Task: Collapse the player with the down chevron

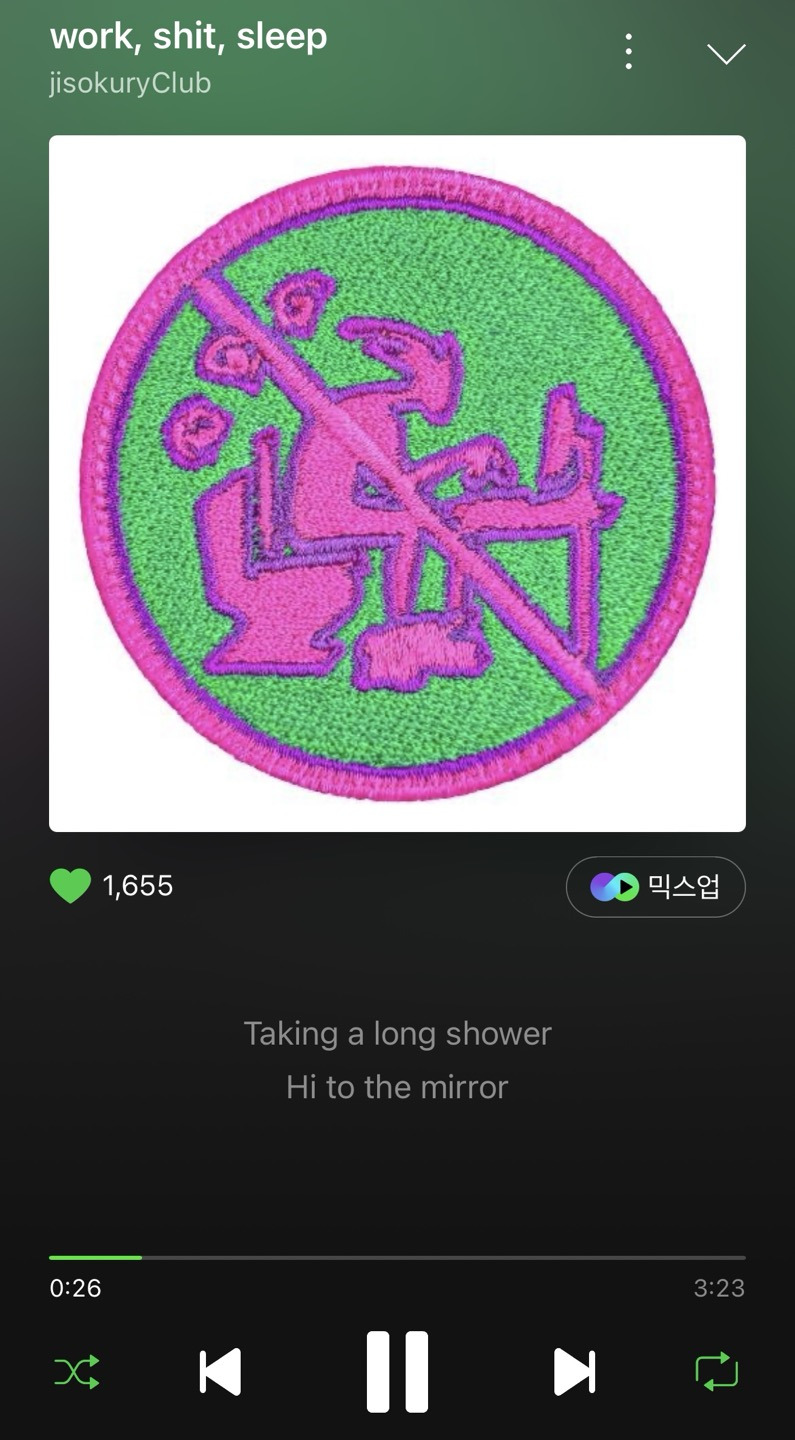Action: [x=726, y=54]
